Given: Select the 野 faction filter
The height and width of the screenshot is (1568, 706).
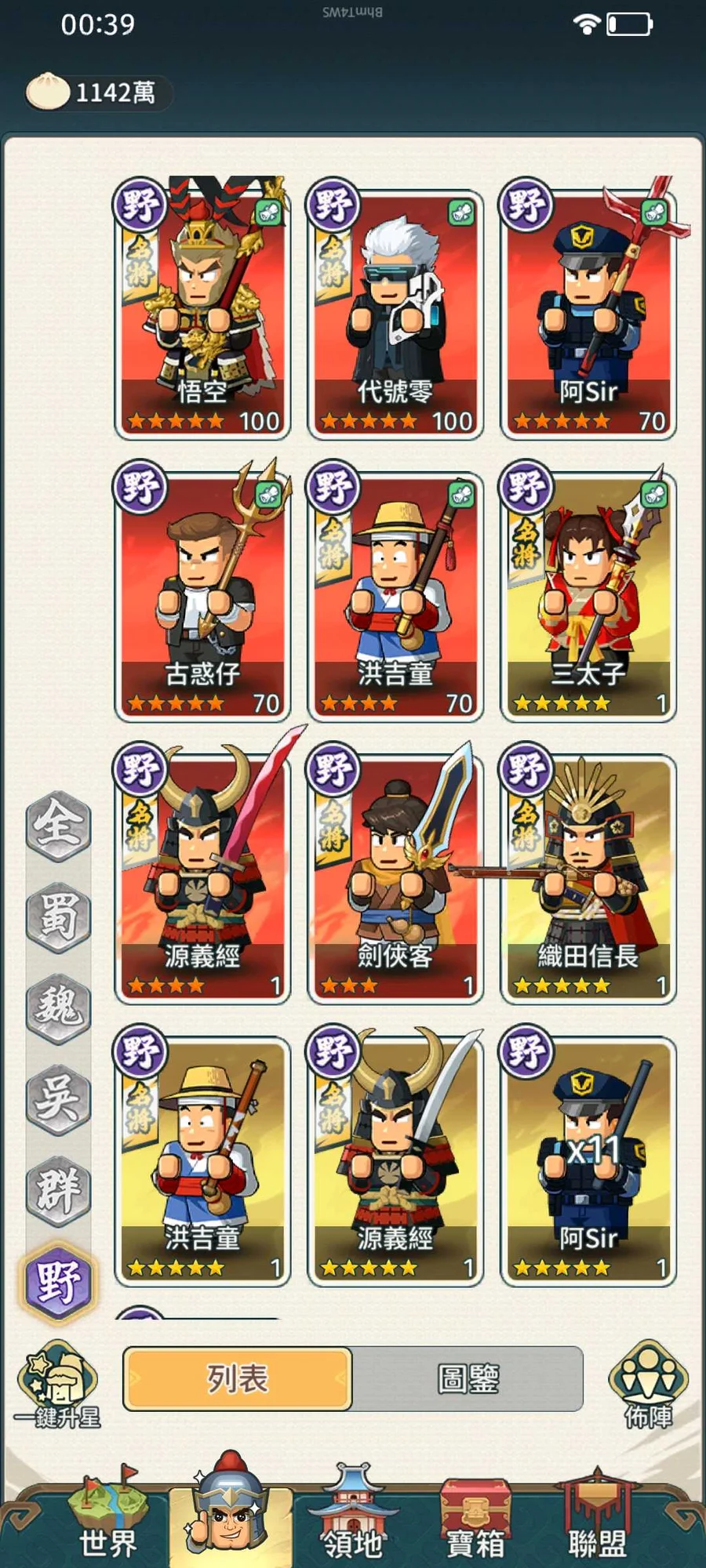Looking at the screenshot, I should (58, 1283).
